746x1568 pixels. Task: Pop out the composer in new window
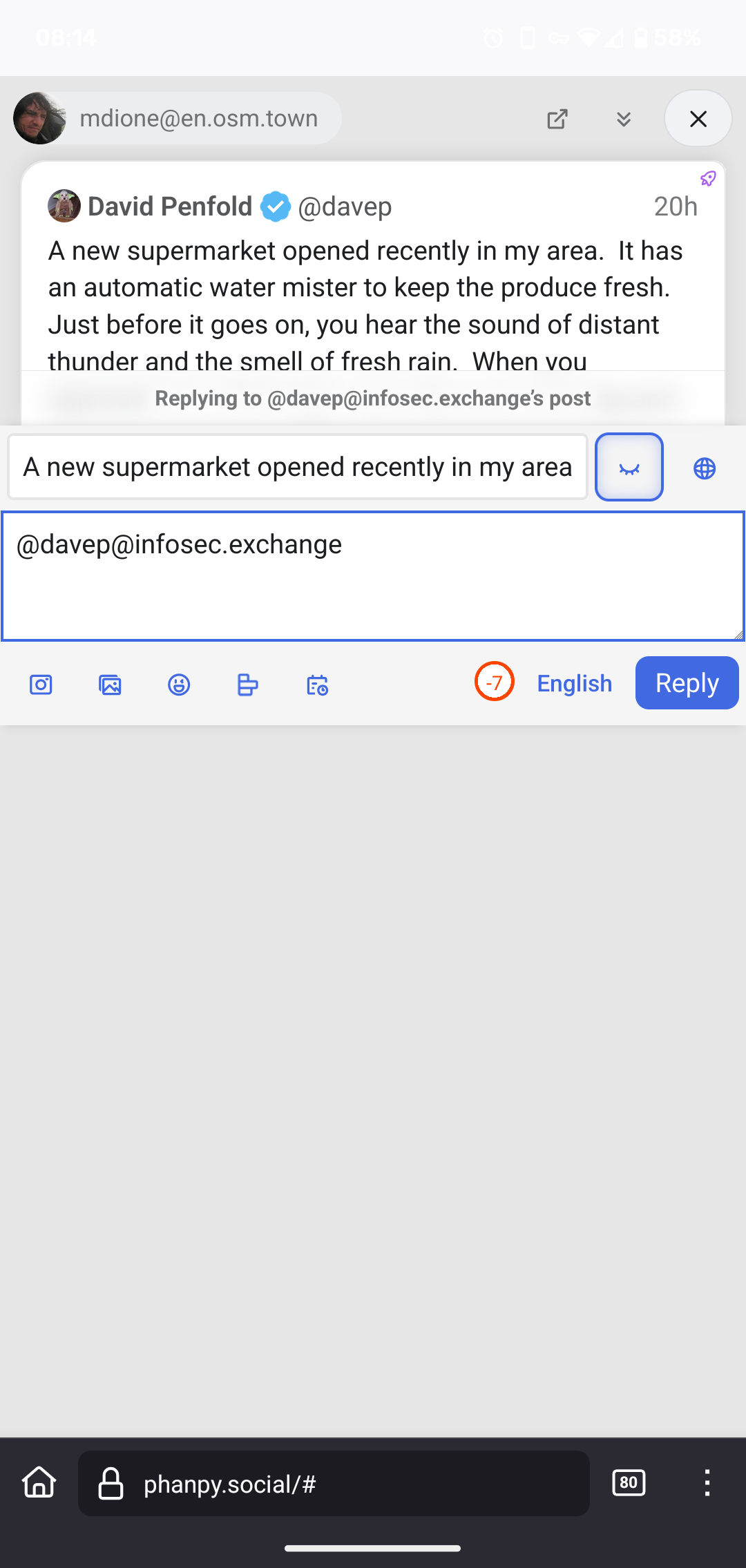557,119
